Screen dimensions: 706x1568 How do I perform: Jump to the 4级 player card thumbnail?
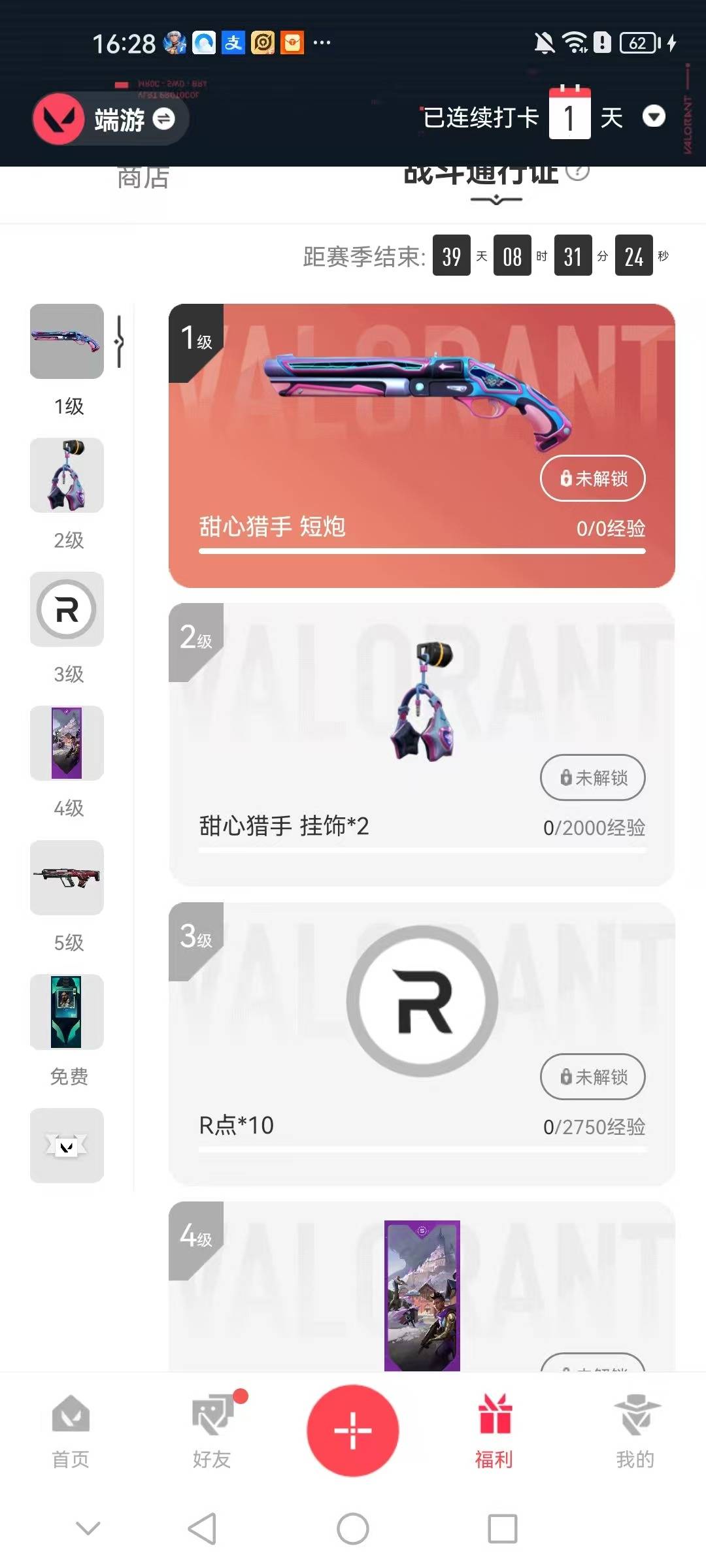click(x=67, y=743)
